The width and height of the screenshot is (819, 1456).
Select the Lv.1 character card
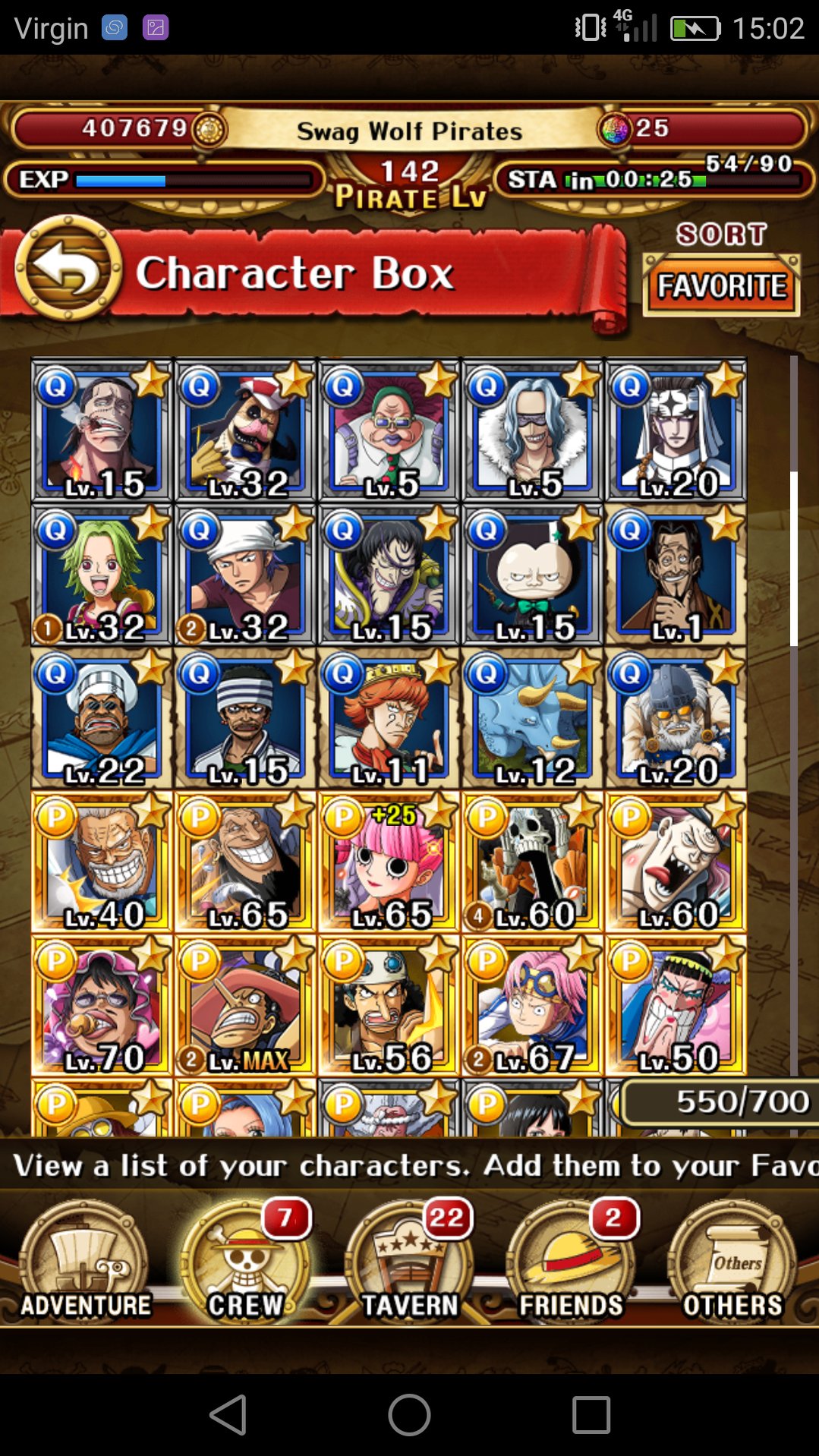[676, 575]
